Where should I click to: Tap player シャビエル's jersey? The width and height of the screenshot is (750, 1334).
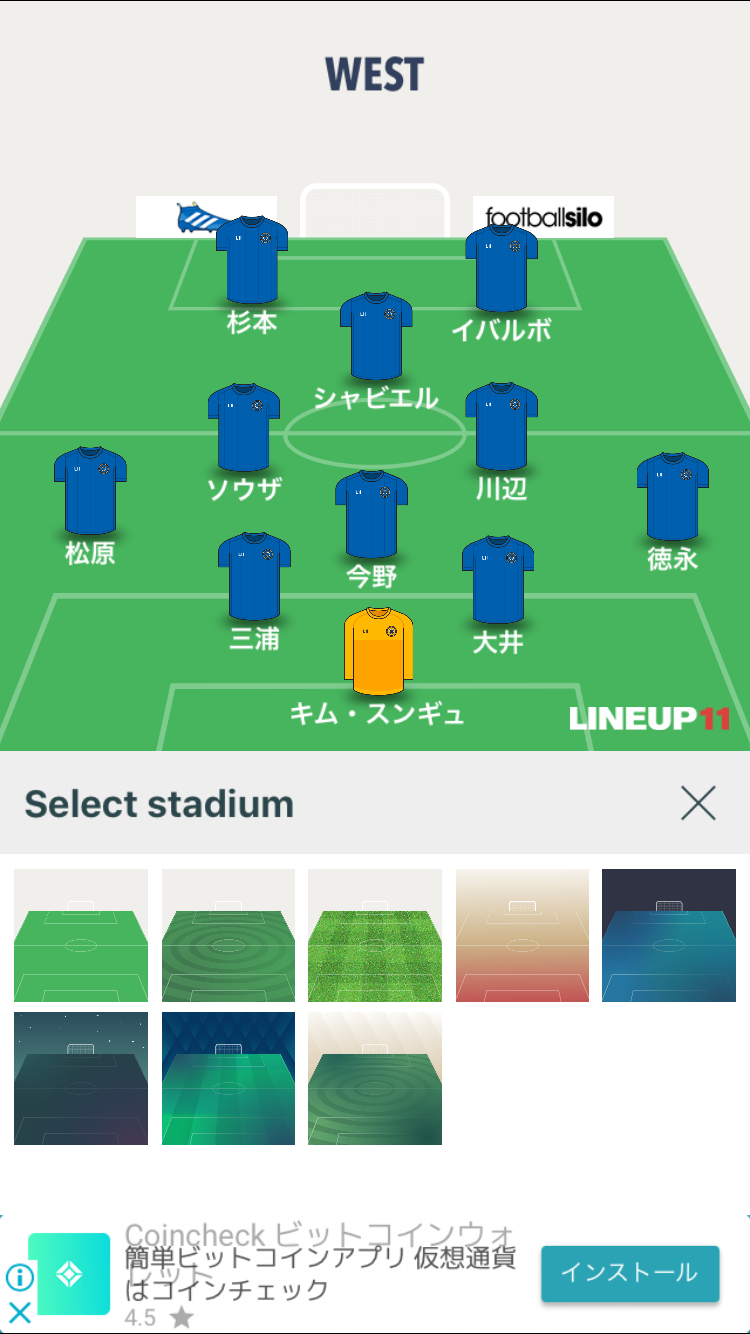coord(376,336)
